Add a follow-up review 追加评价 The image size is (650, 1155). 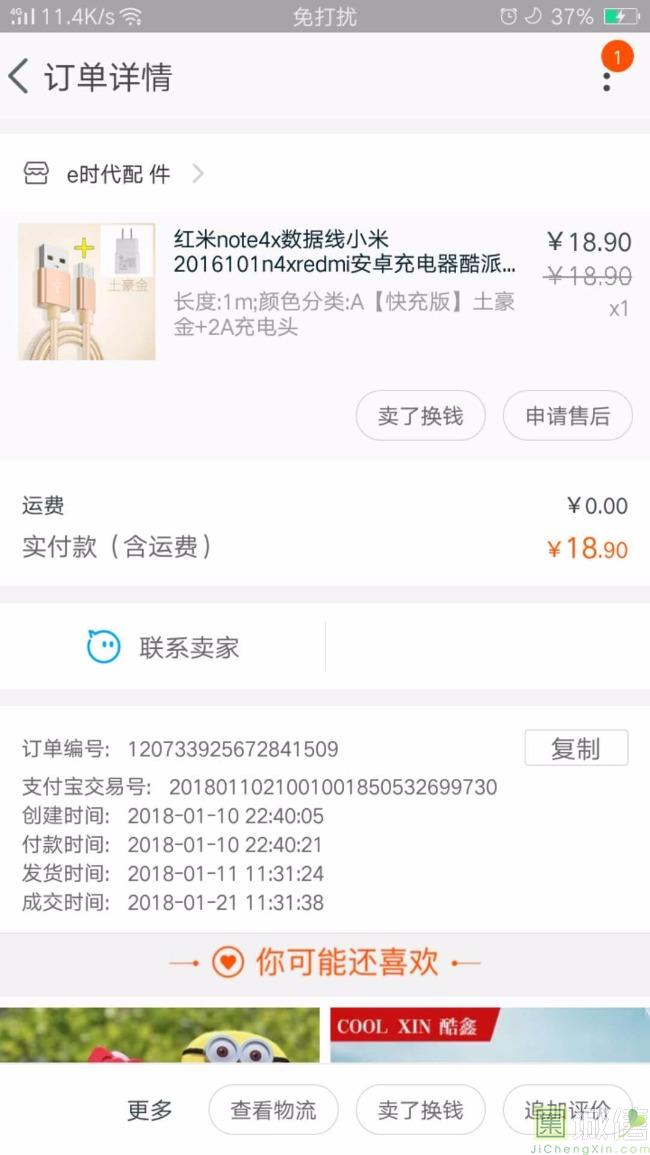point(566,1110)
